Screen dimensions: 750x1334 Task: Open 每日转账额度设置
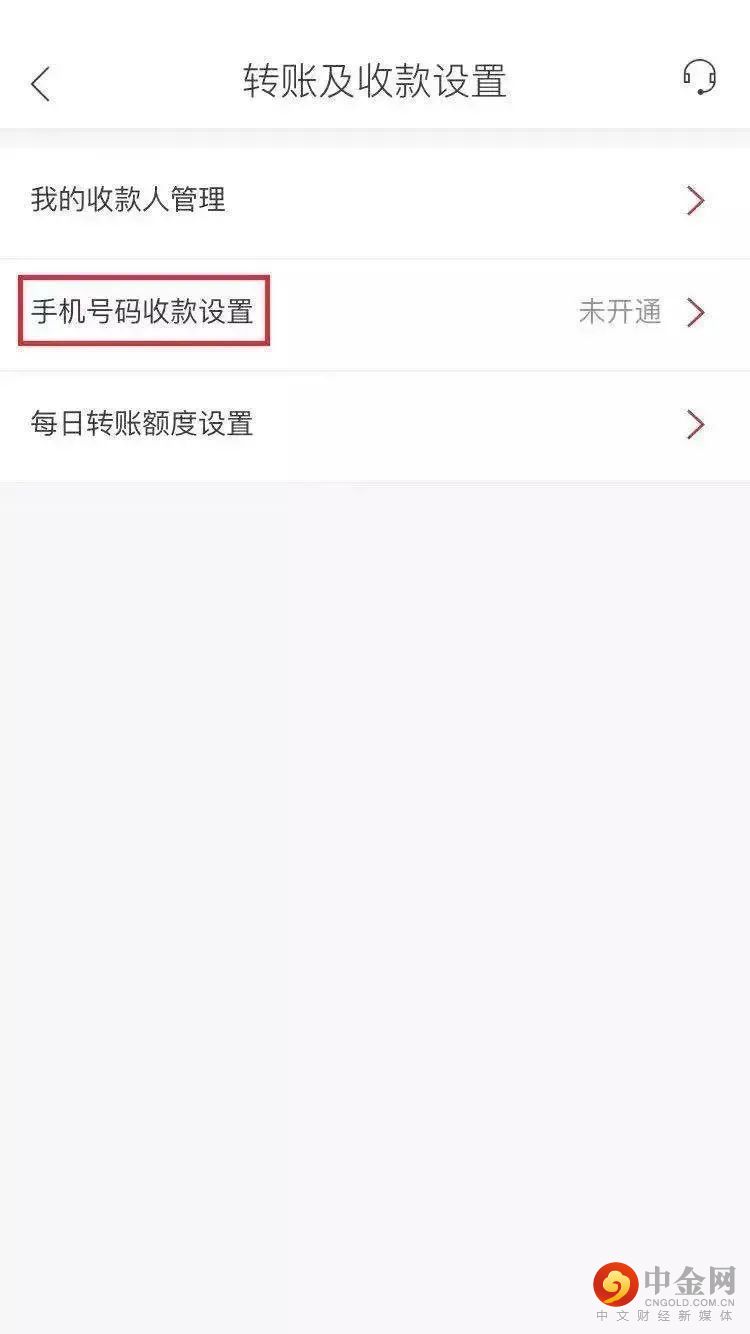coord(375,425)
